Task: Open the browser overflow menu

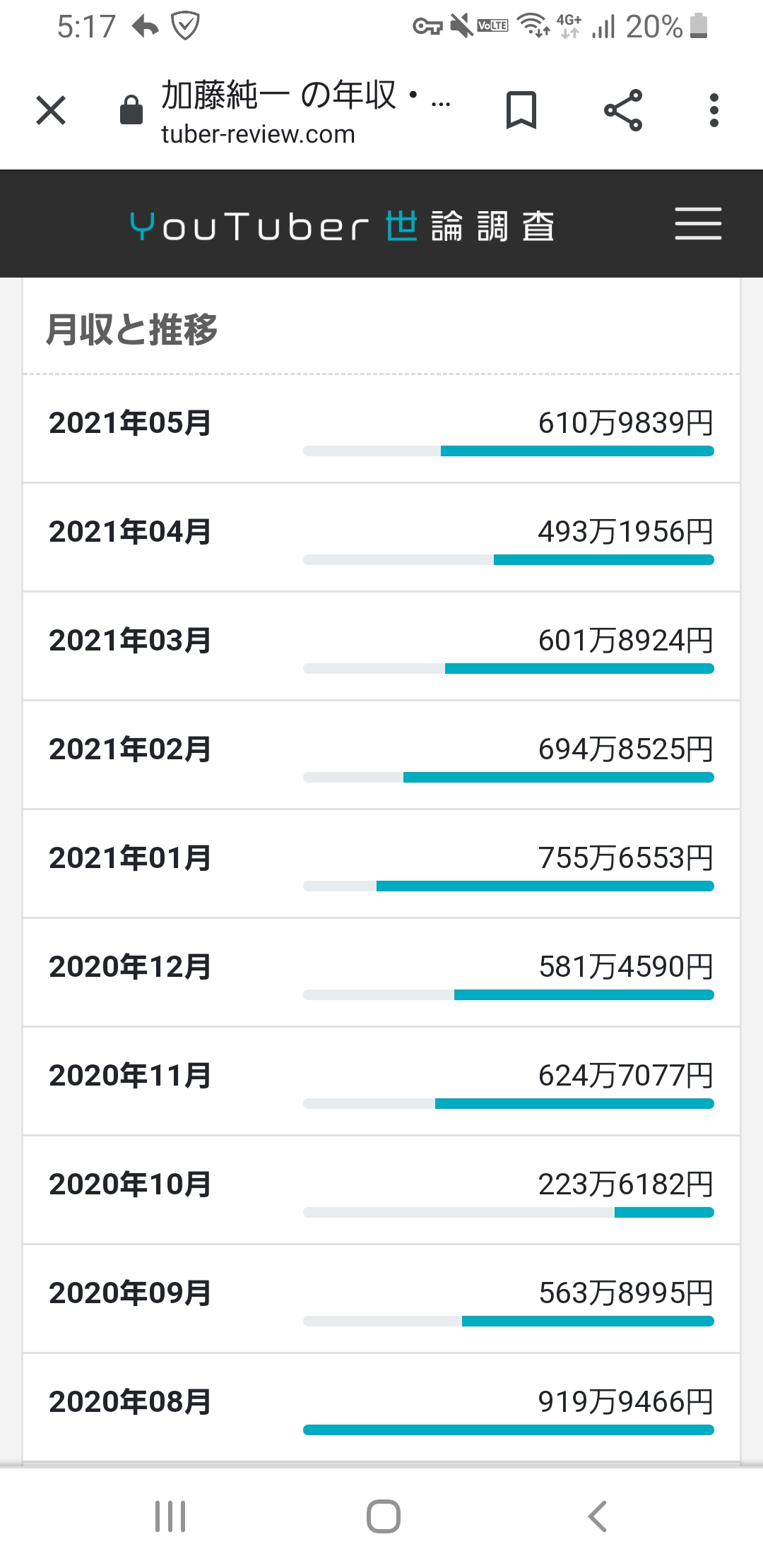Action: pyautogui.click(x=714, y=110)
